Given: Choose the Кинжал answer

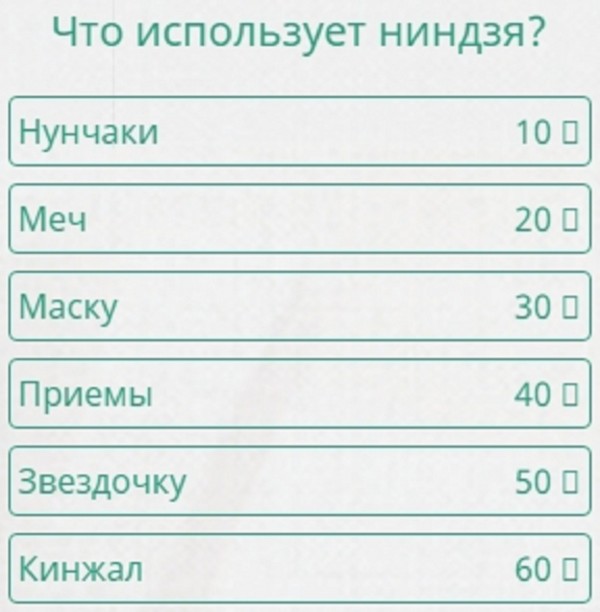Looking at the screenshot, I should (299, 569).
